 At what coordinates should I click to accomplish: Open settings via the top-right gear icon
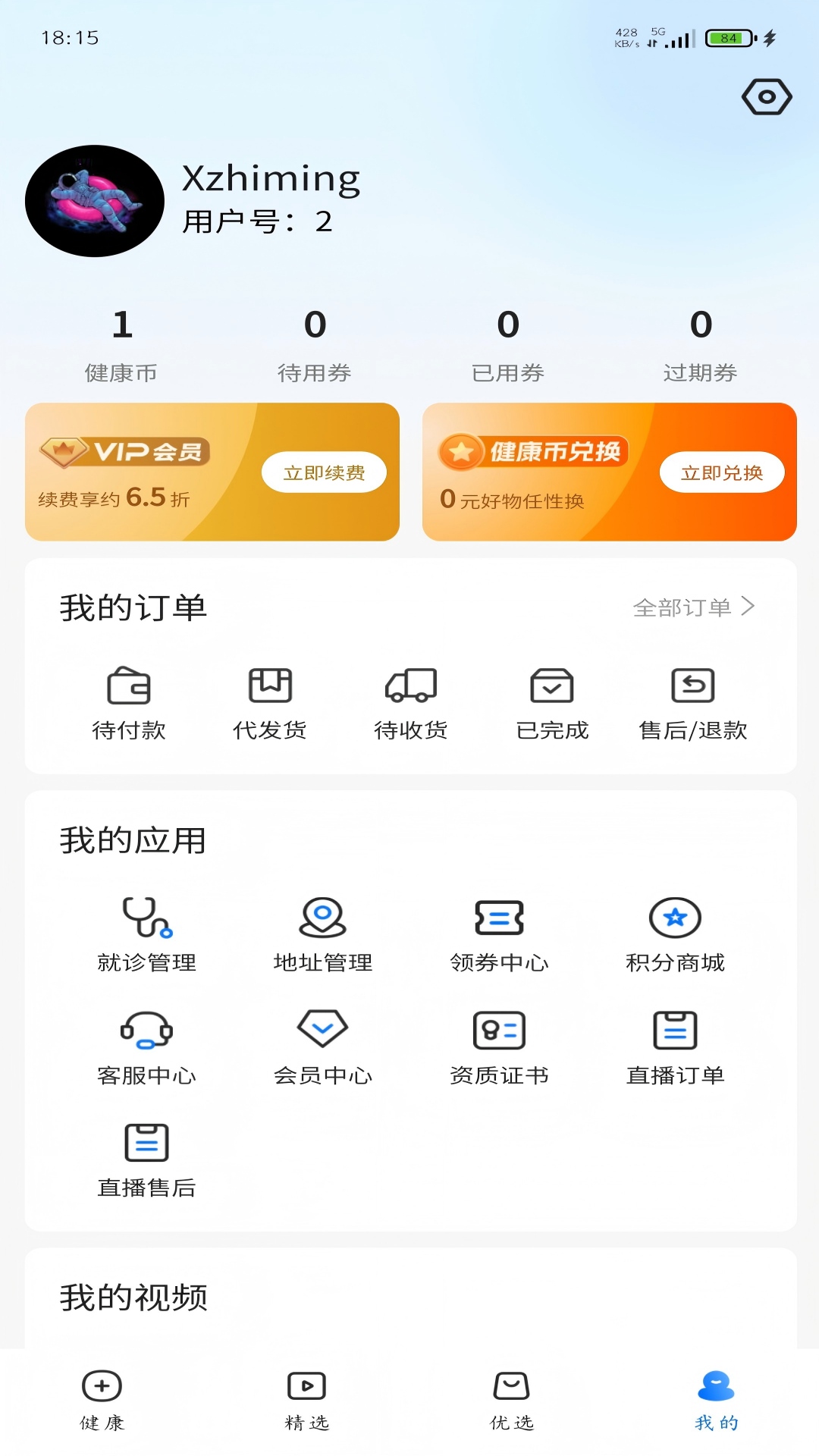(767, 96)
